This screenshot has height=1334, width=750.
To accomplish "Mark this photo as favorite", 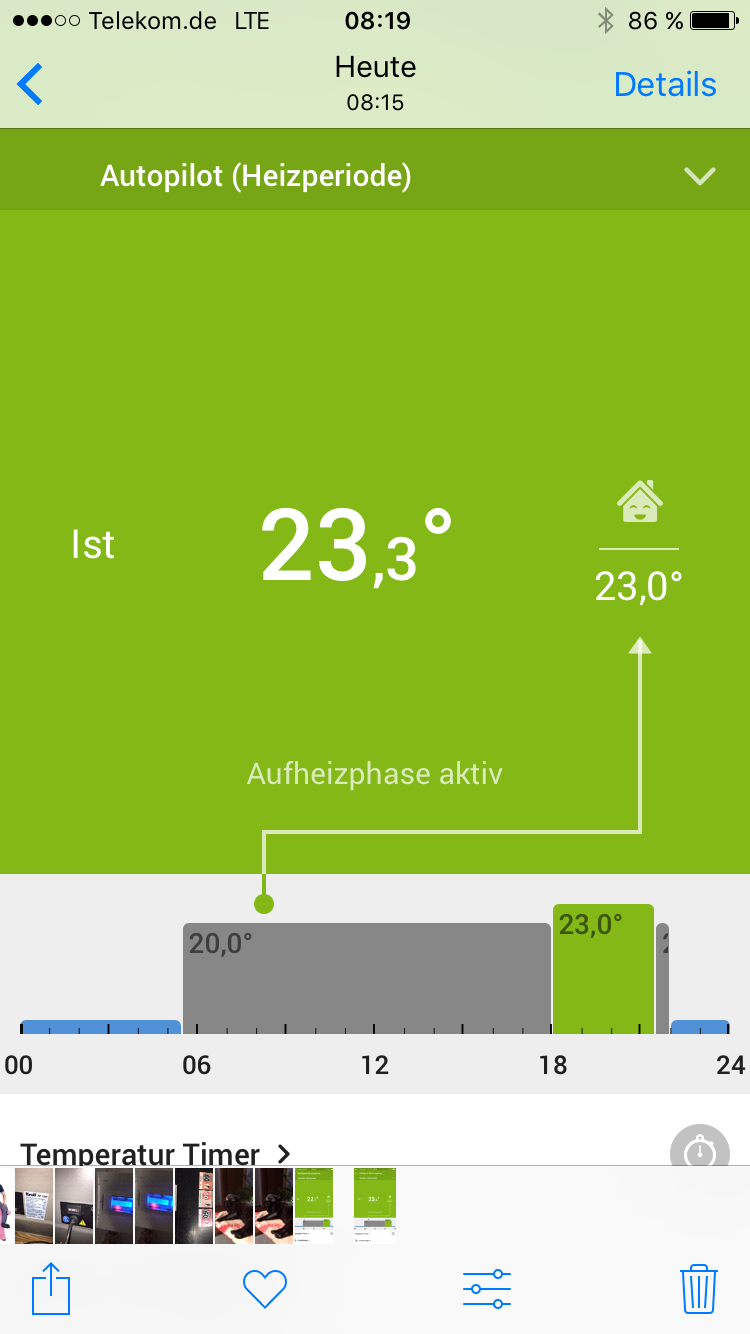I will (265, 1288).
